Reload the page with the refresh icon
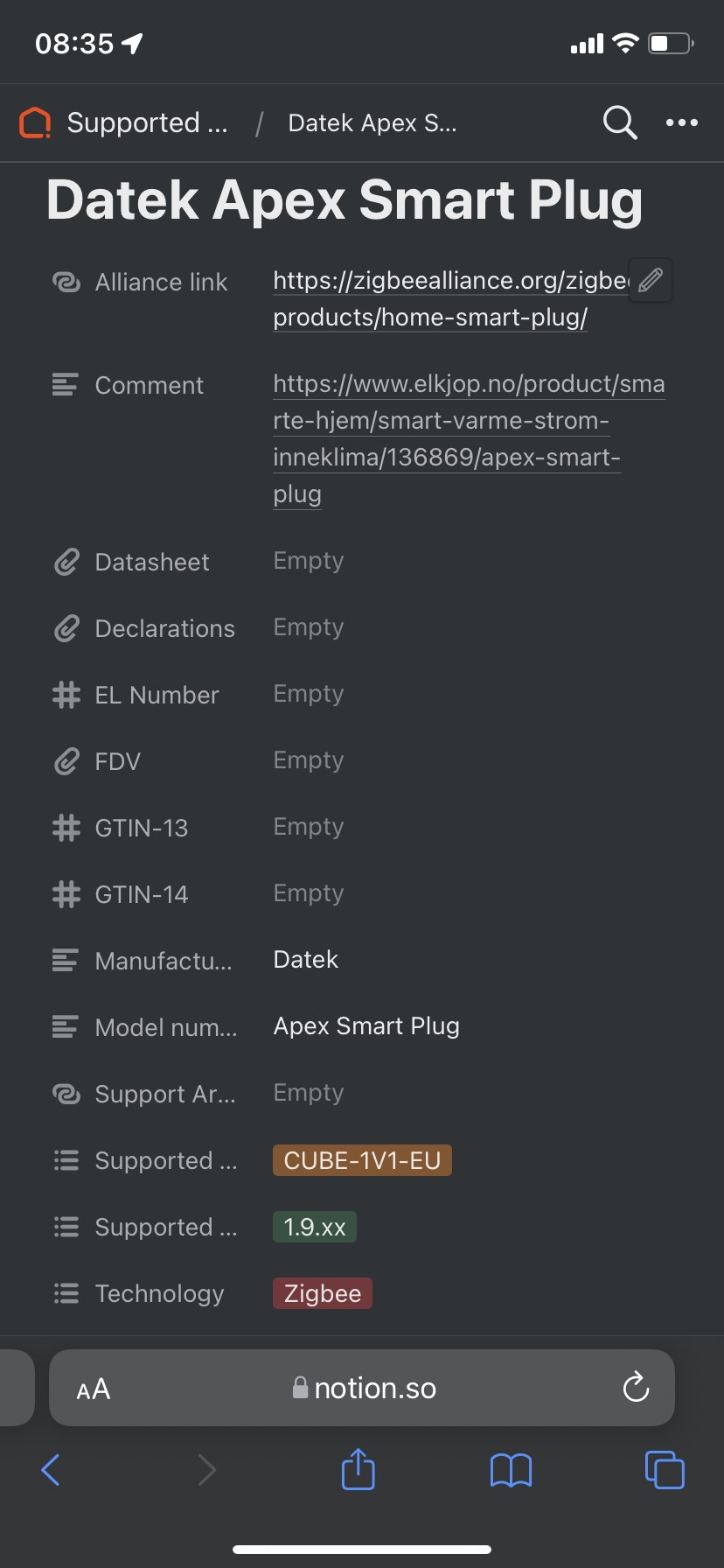724x1568 pixels. click(636, 1387)
